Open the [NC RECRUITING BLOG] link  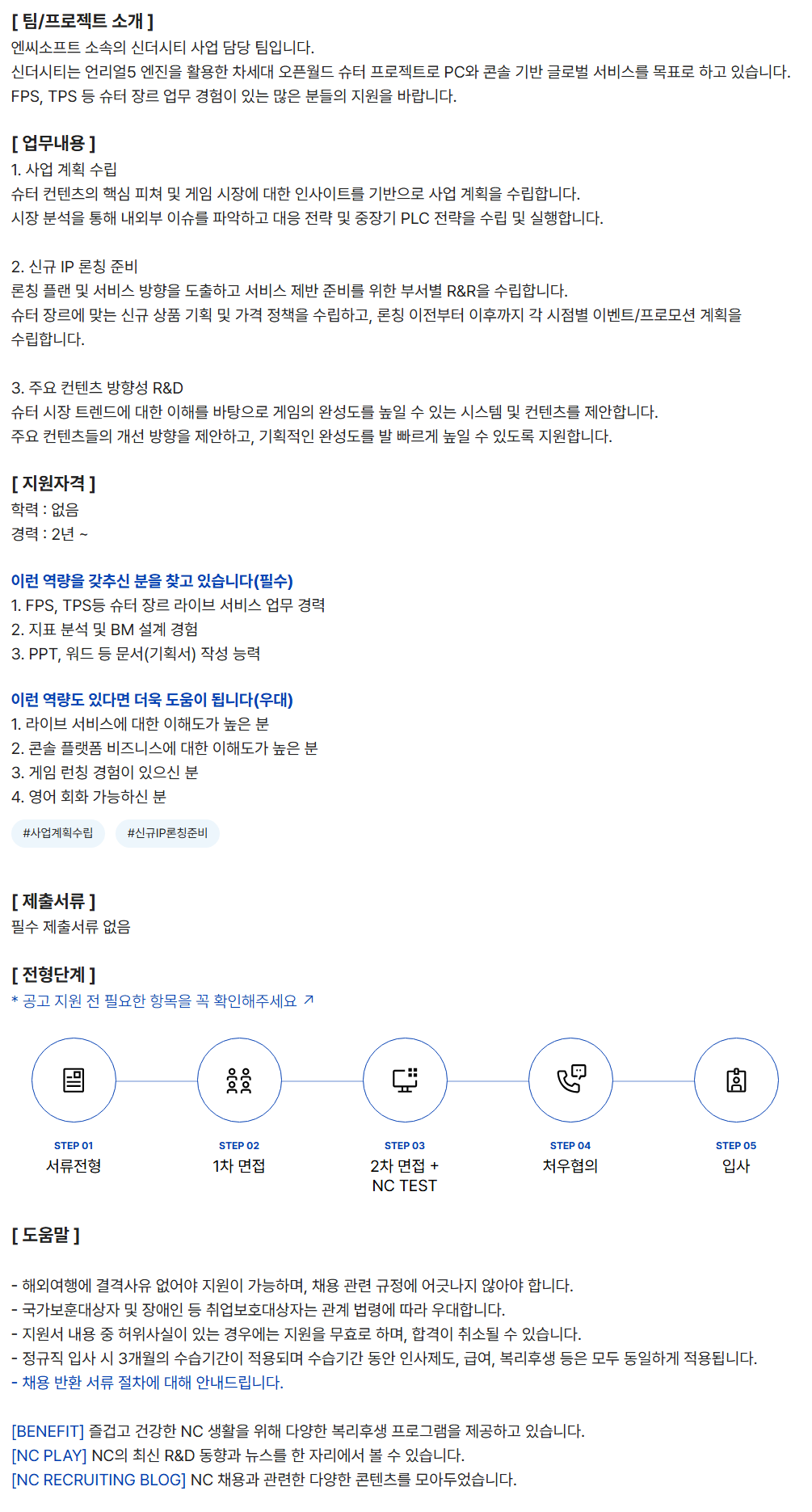[x=99, y=1480]
